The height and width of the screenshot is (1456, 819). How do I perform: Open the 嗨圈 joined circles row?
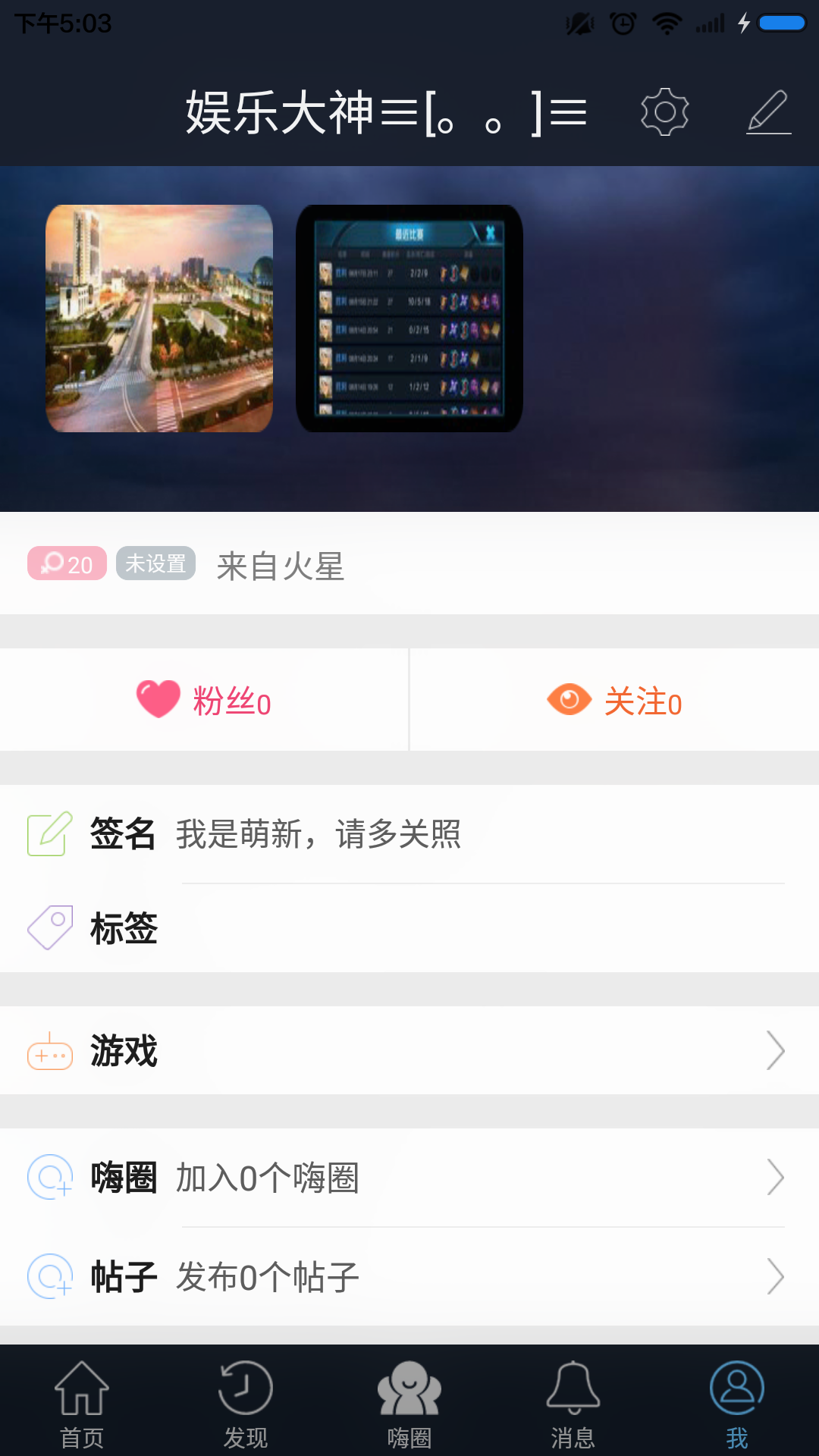(409, 1178)
